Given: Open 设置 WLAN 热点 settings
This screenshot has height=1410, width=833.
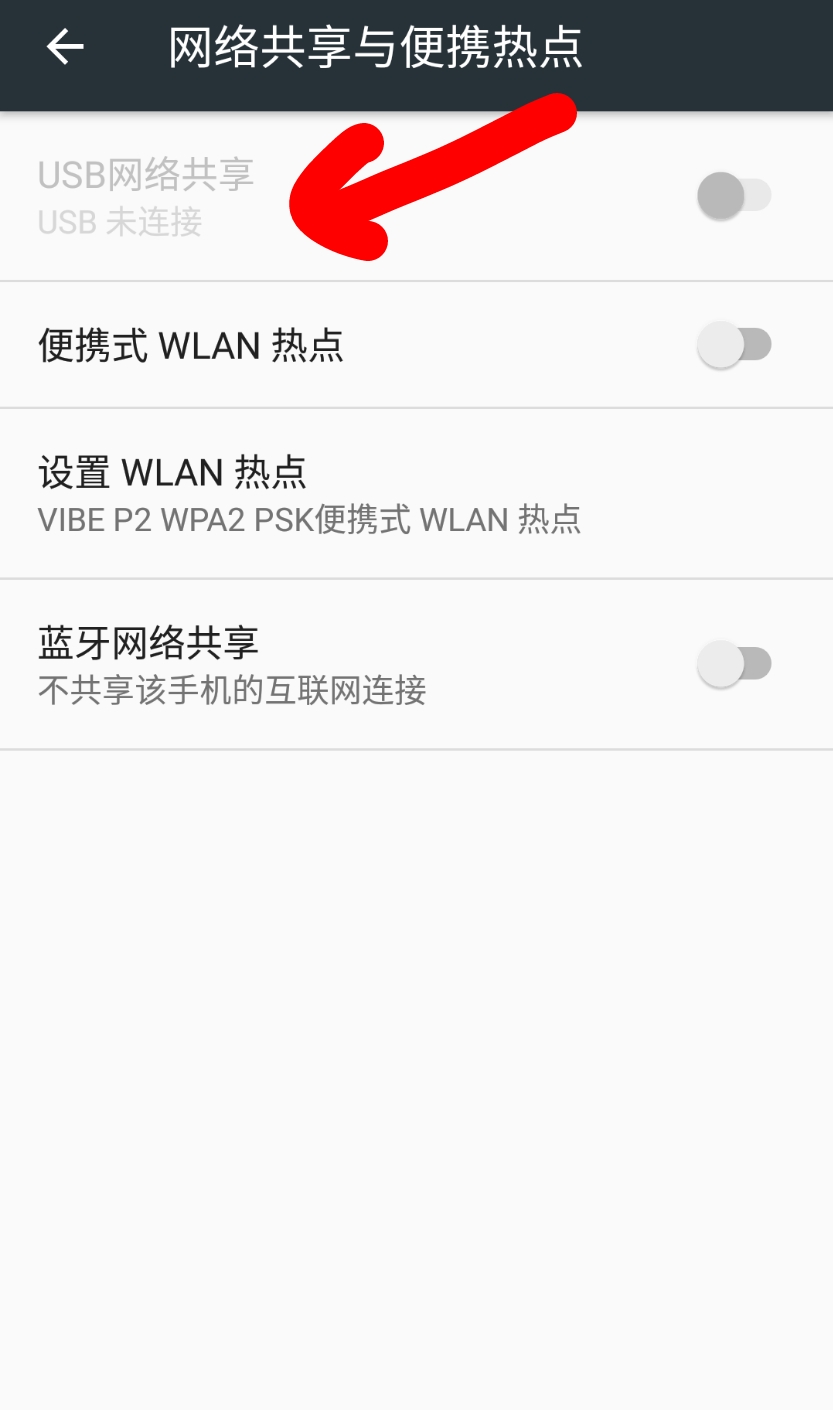Looking at the screenshot, I should pos(416,494).
